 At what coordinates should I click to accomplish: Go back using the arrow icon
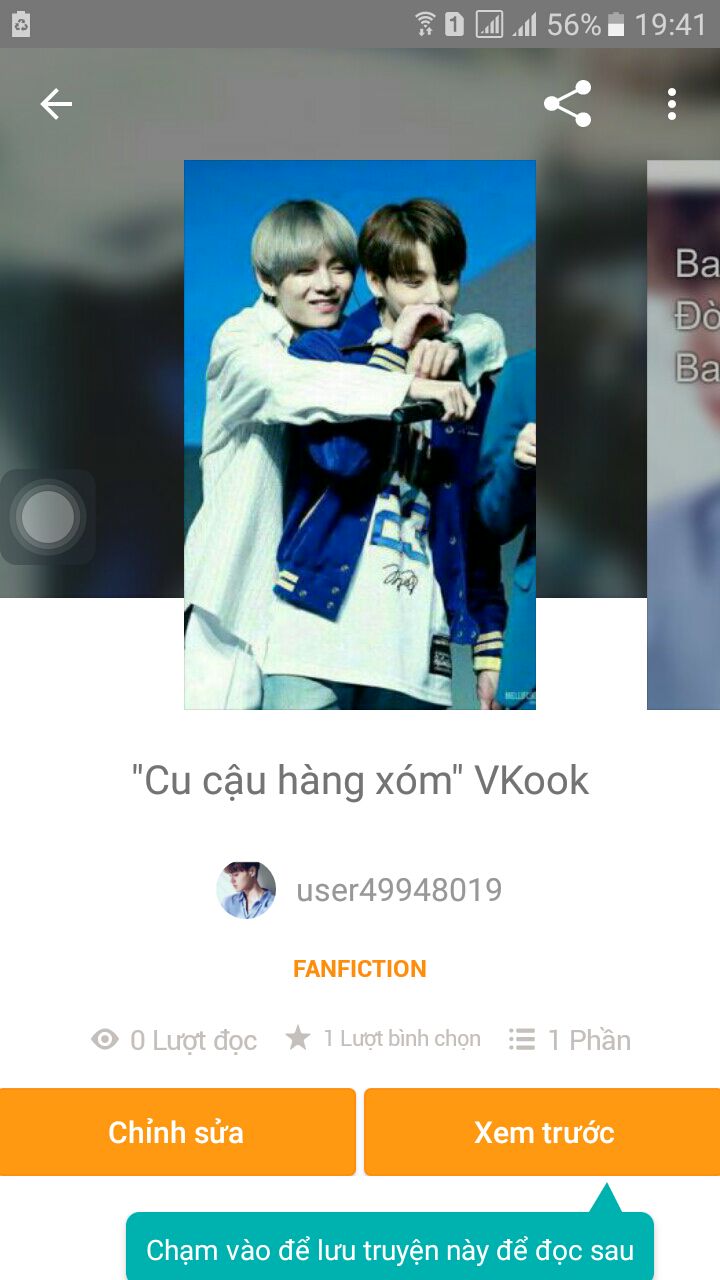click(56, 104)
